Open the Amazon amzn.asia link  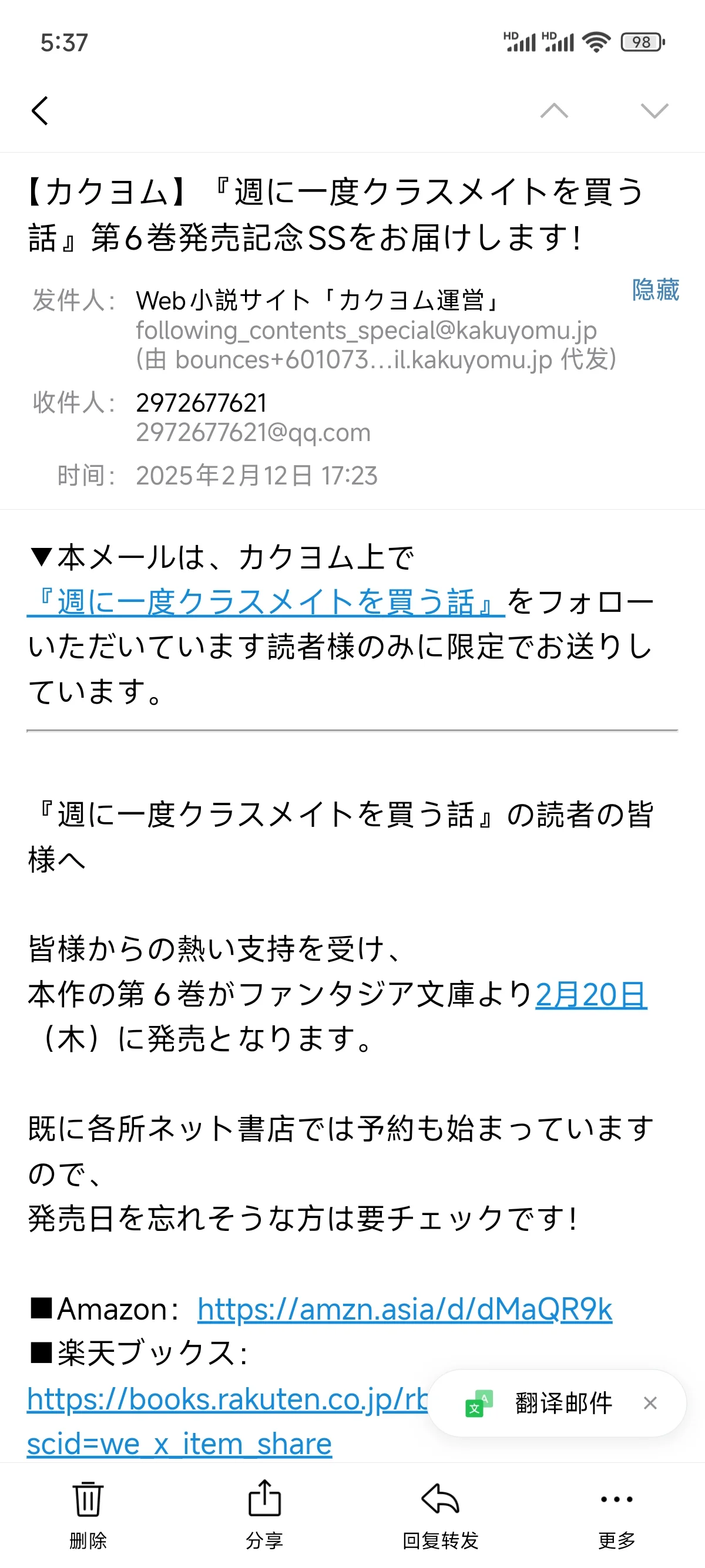pos(404,1309)
